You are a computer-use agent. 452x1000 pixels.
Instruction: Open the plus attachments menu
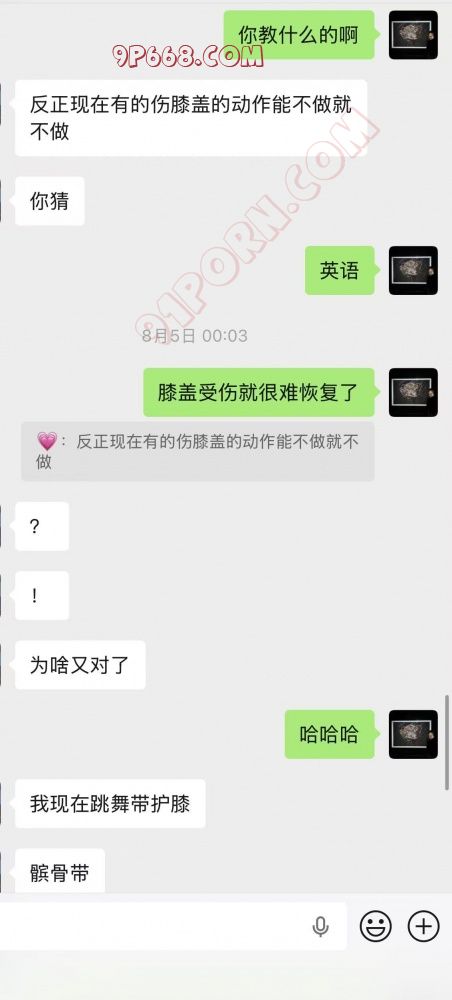pos(424,926)
